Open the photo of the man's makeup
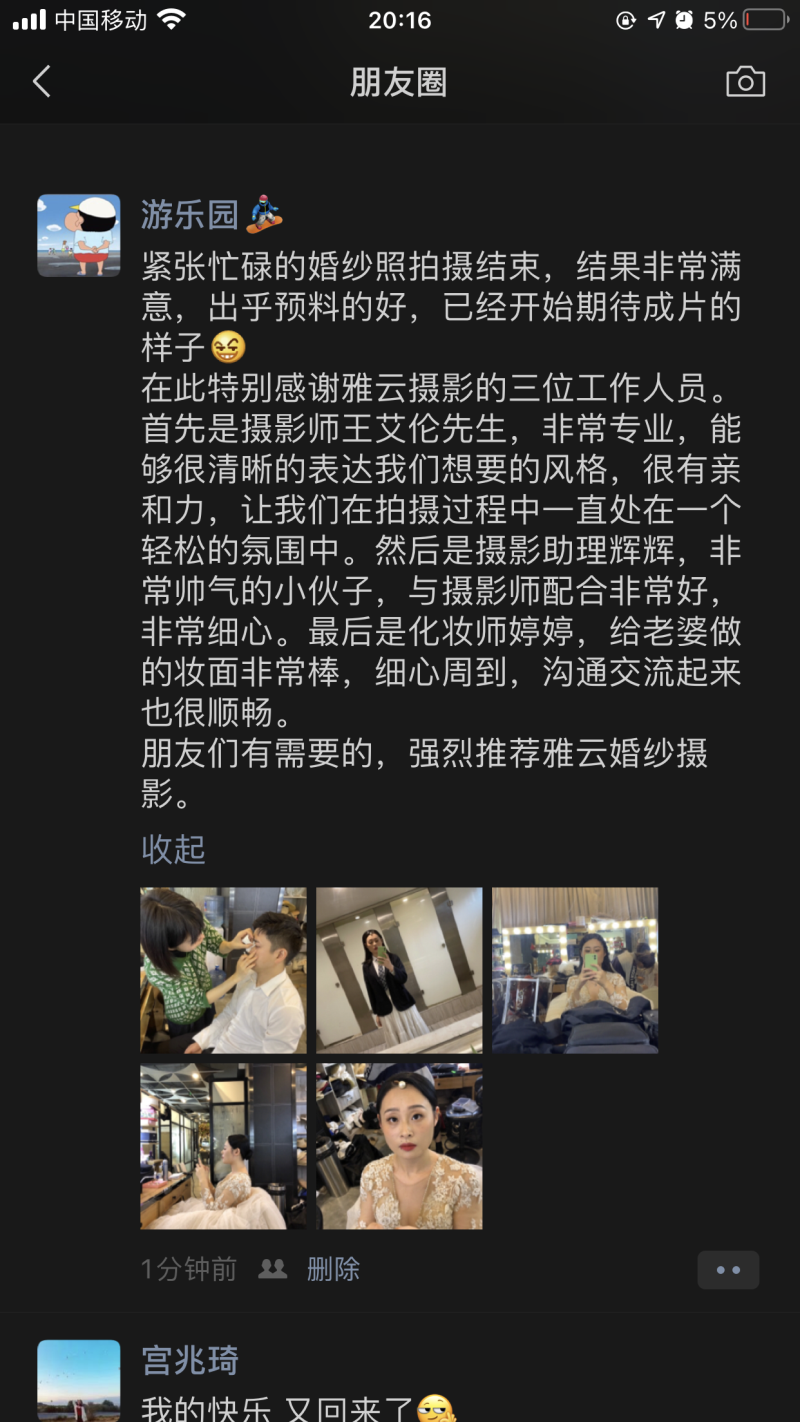This screenshot has height=1422, width=800. point(223,970)
